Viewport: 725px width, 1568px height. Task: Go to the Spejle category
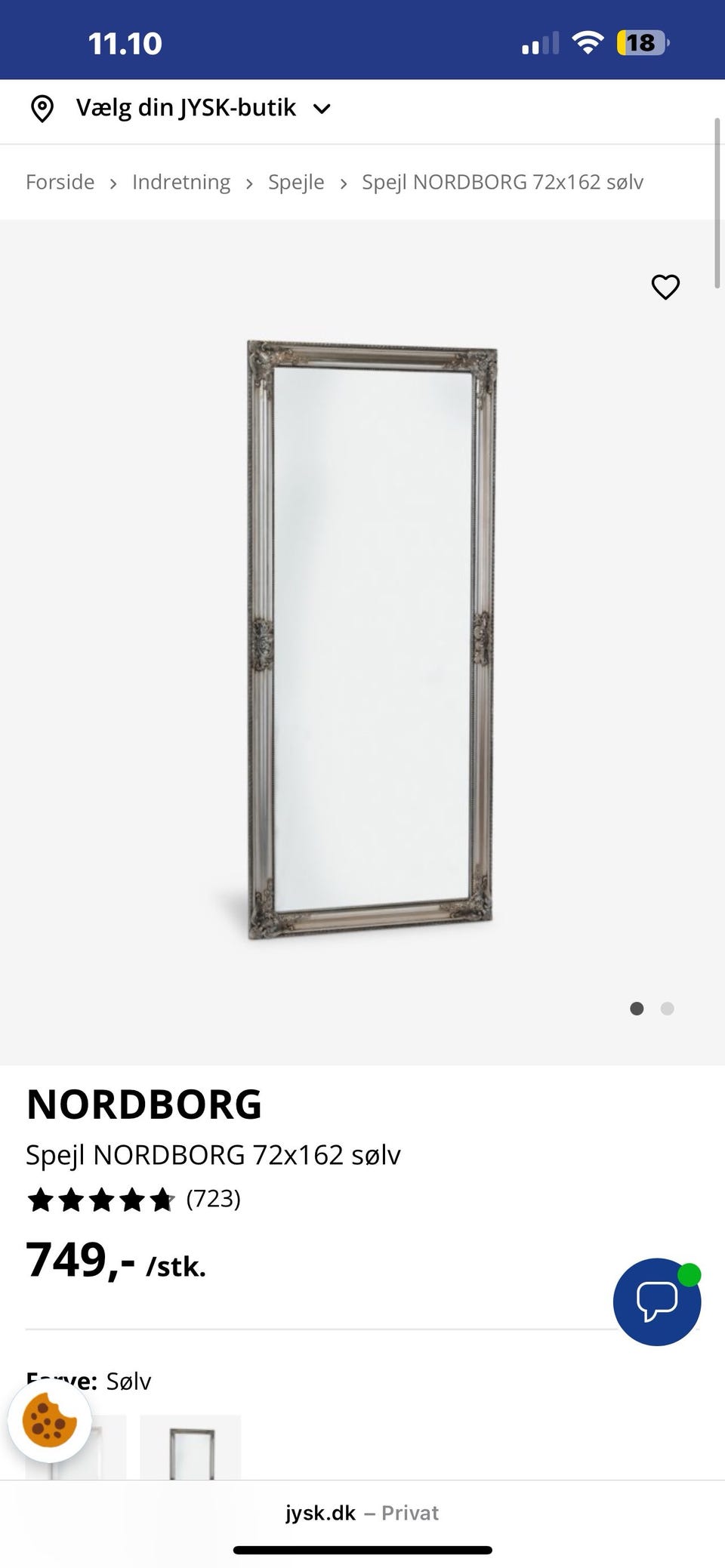pyautogui.click(x=296, y=181)
